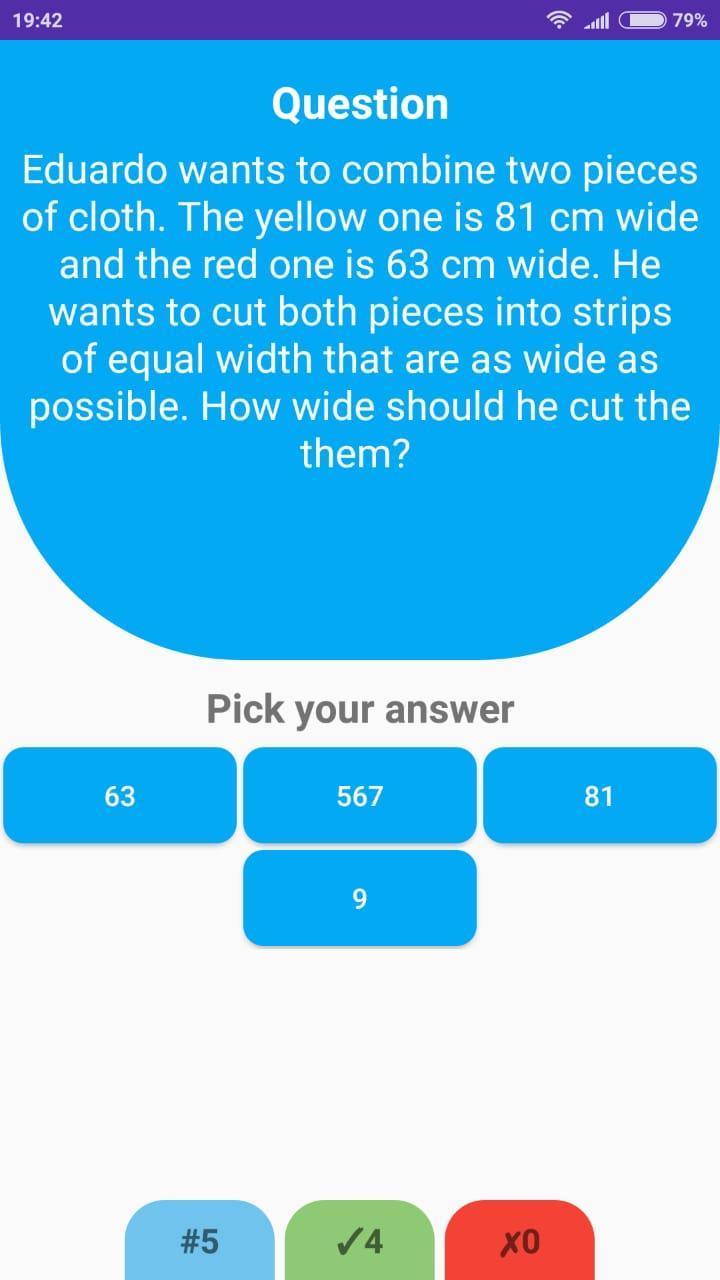The height and width of the screenshot is (1280, 720).
Task: Tap the blue curved question card area
Action: [360, 560]
